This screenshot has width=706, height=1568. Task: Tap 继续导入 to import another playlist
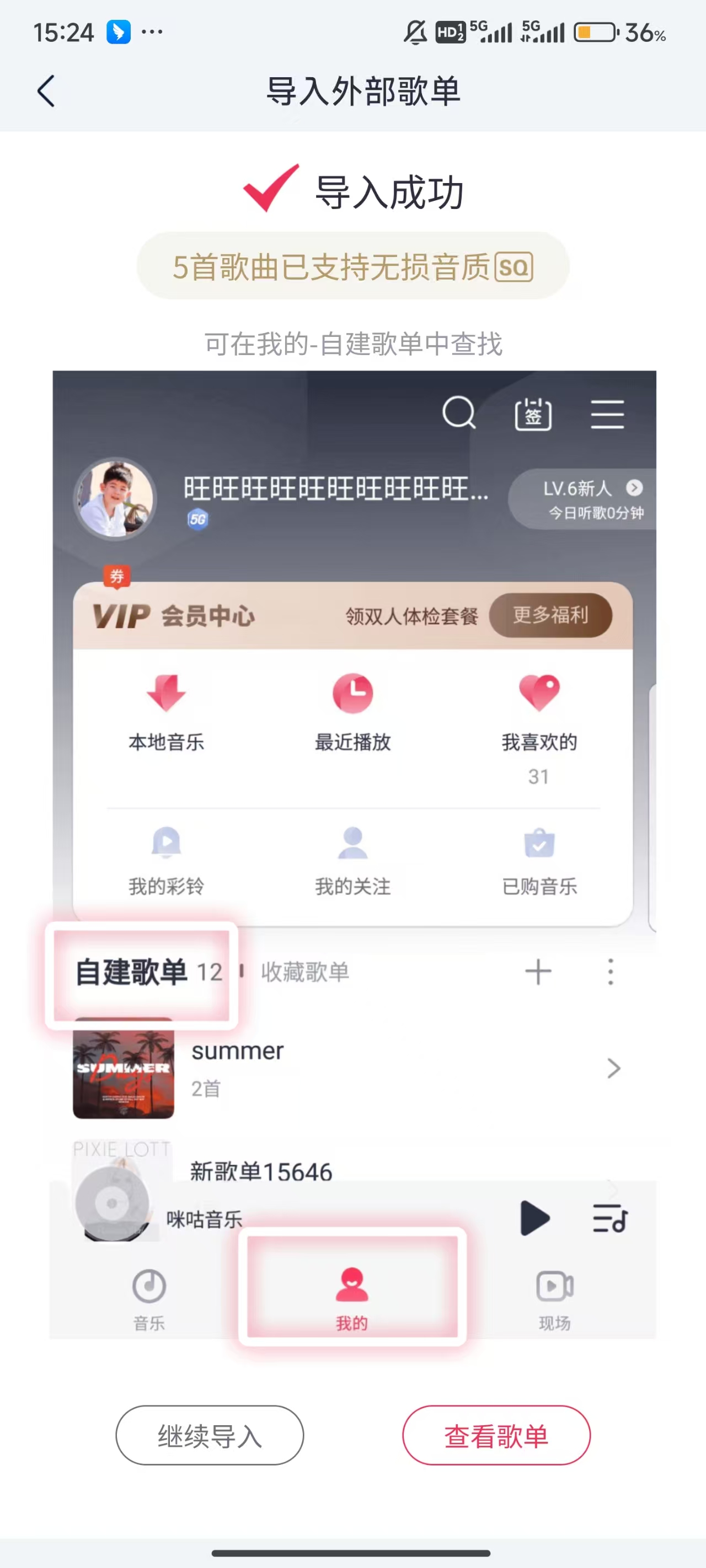tap(210, 1435)
